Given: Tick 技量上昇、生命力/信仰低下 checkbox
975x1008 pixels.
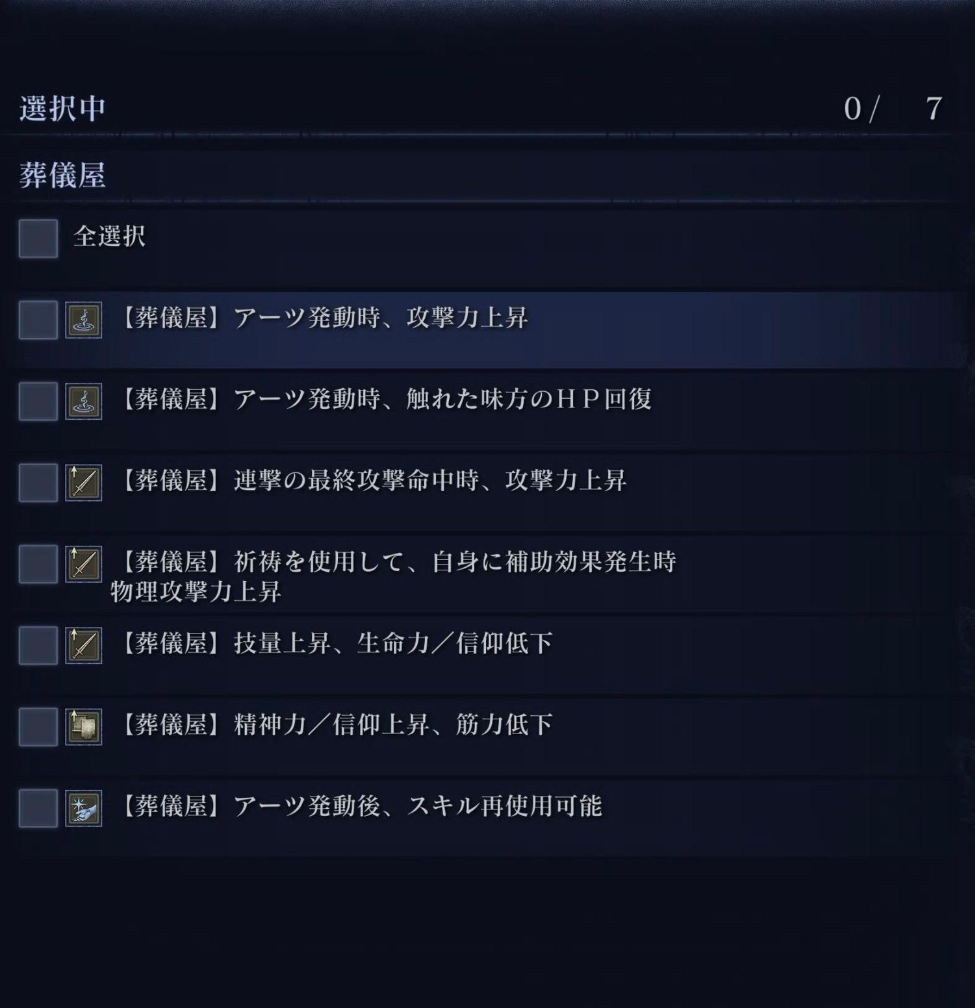Looking at the screenshot, I should [38, 645].
